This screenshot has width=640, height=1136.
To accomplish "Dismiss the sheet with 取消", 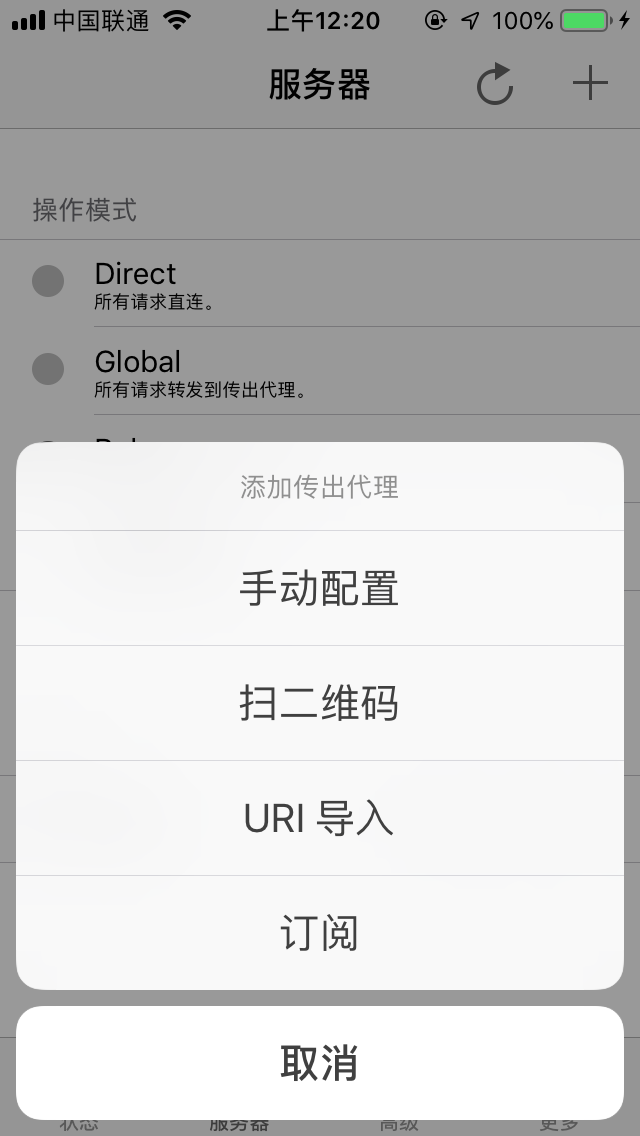I will [x=319, y=1063].
